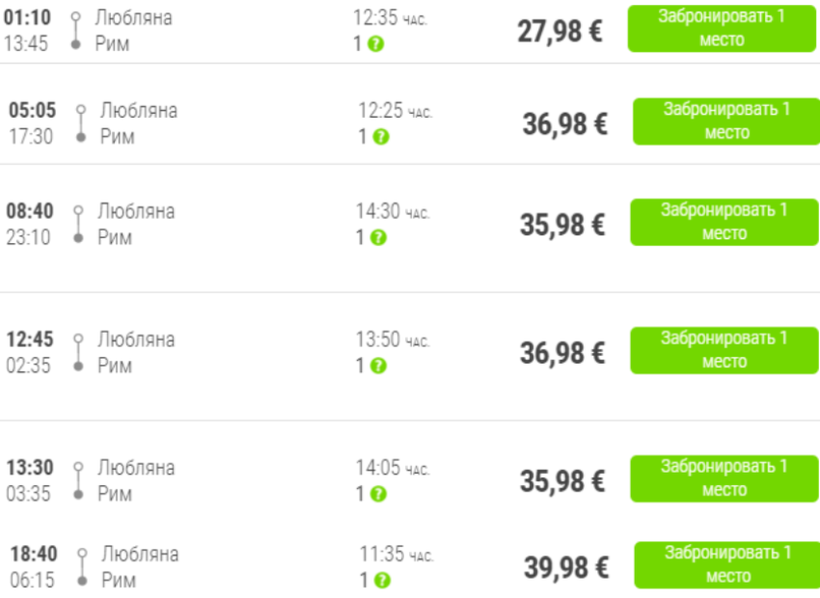Open transfer info for the 13:30 trip
The image size is (820, 598).
pyautogui.click(x=378, y=494)
